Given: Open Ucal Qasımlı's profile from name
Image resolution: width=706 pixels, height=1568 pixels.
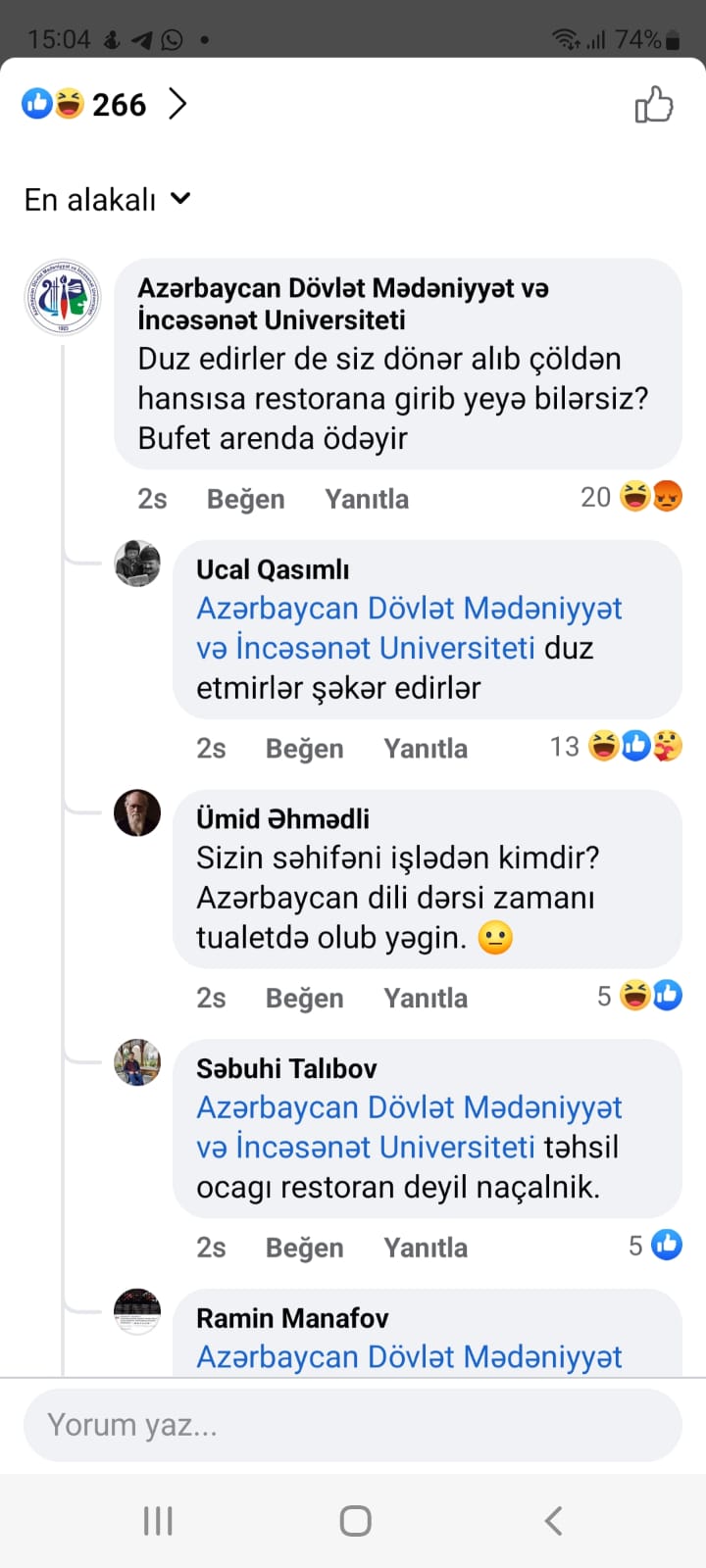Looking at the screenshot, I should point(273,569).
